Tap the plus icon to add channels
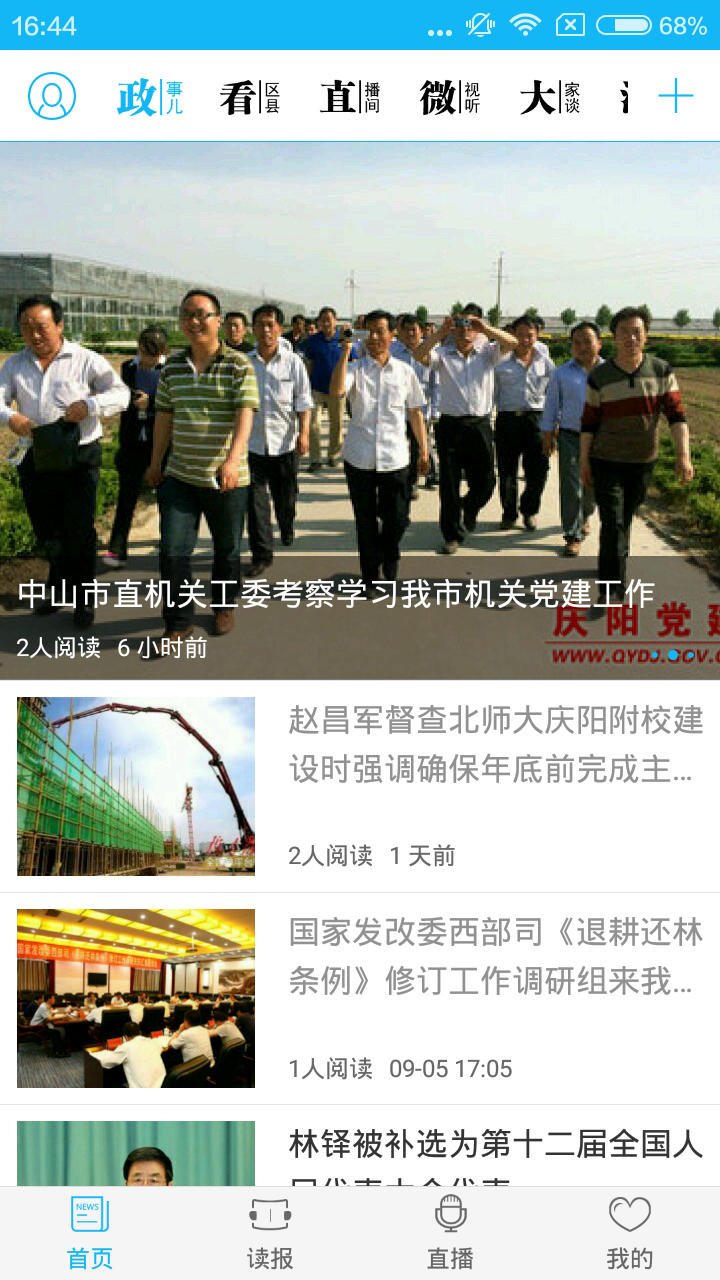 [x=678, y=95]
